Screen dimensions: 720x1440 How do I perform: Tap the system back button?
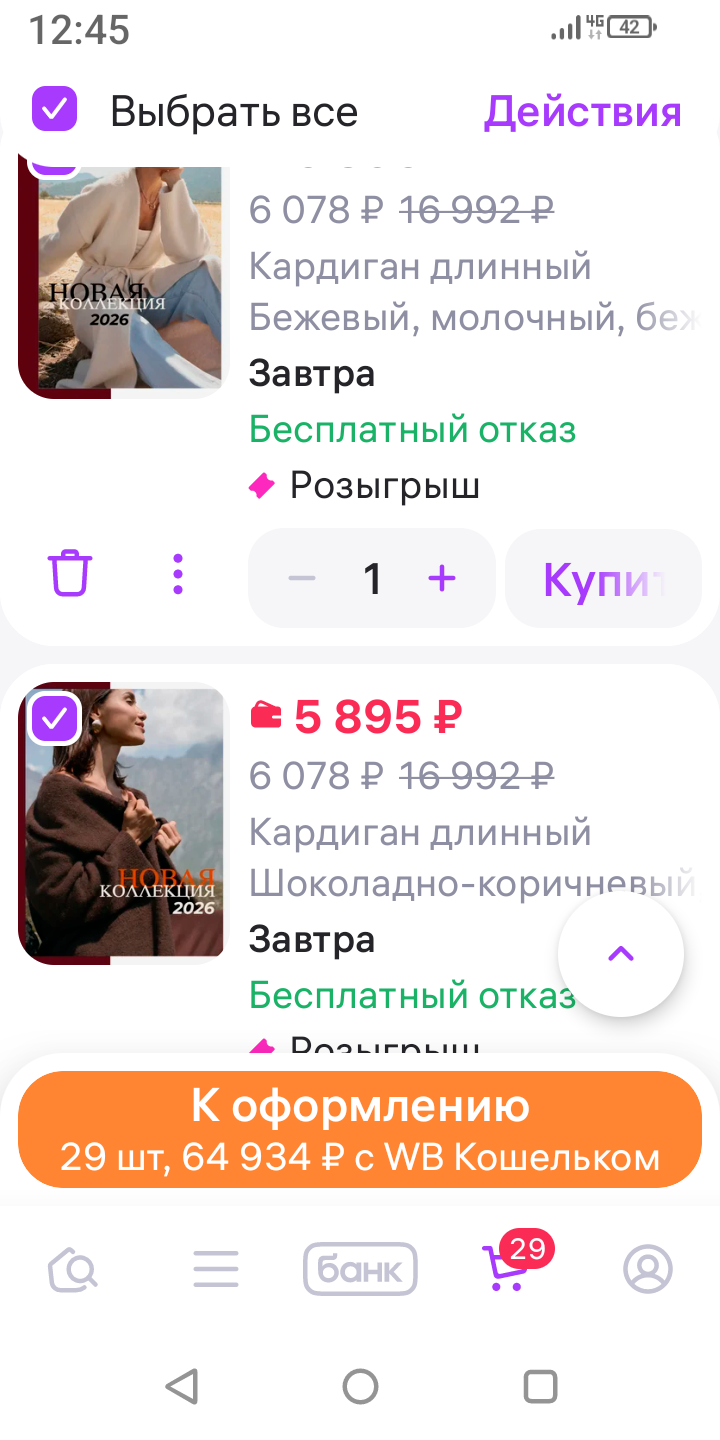coord(180,1386)
